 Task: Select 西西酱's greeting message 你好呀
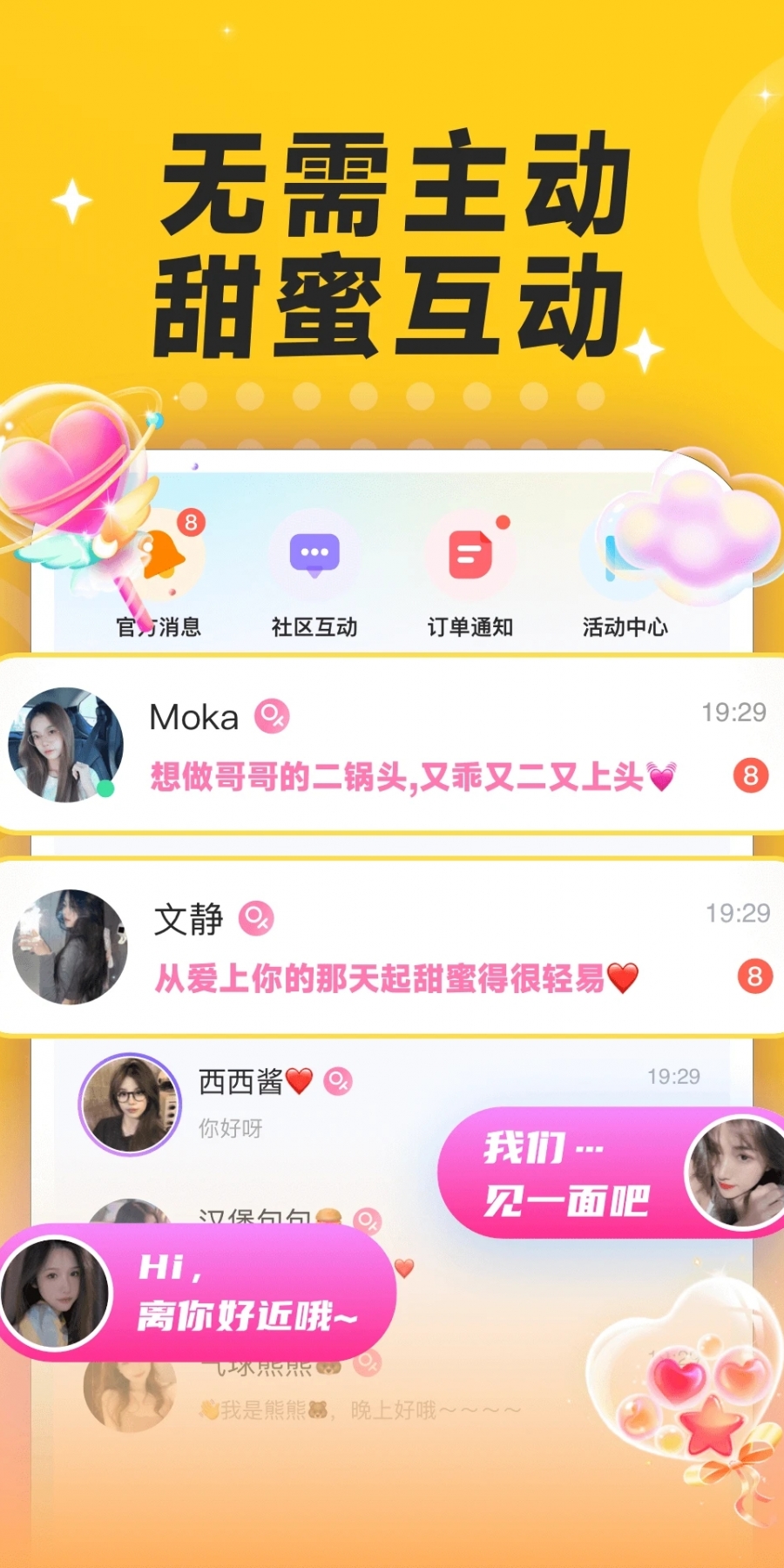(x=233, y=1126)
